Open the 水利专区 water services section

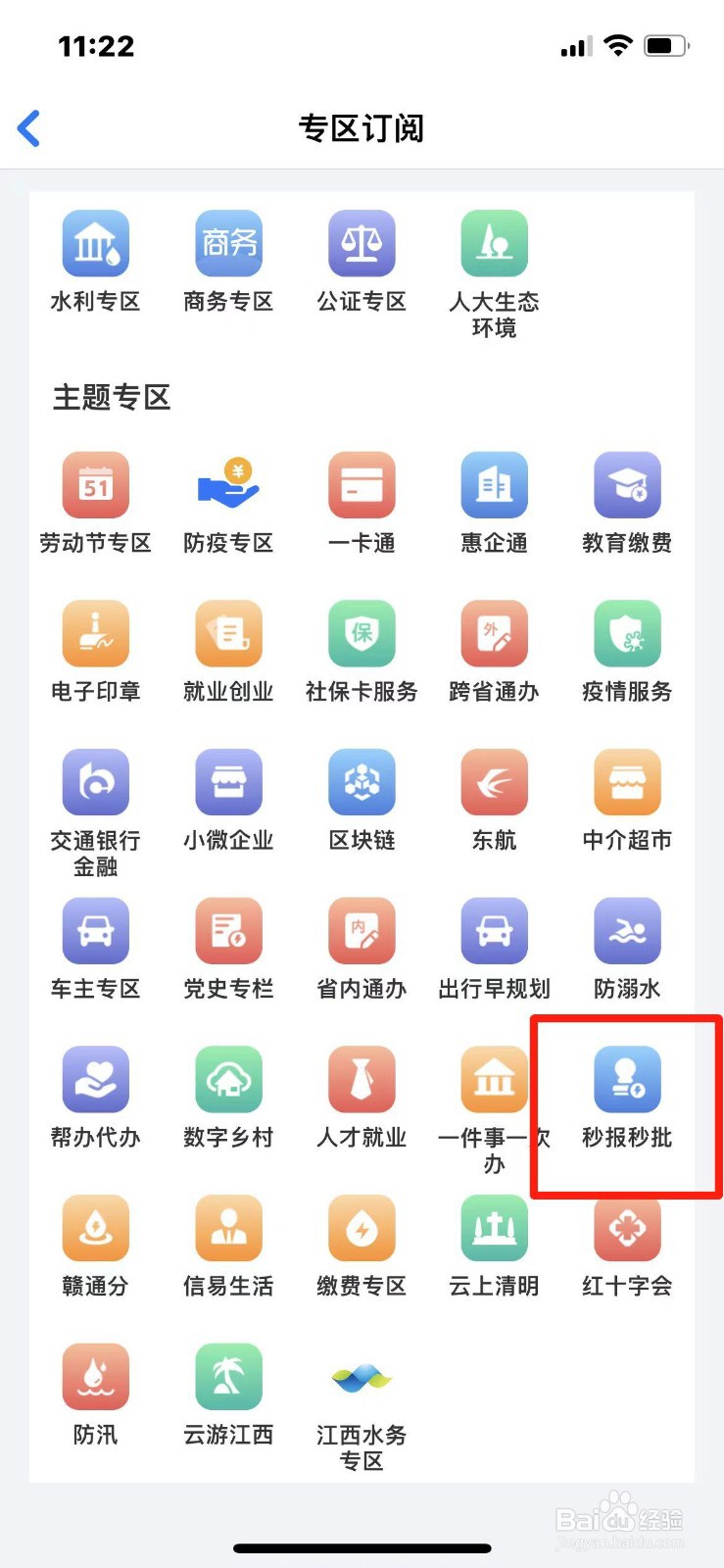pyautogui.click(x=95, y=243)
